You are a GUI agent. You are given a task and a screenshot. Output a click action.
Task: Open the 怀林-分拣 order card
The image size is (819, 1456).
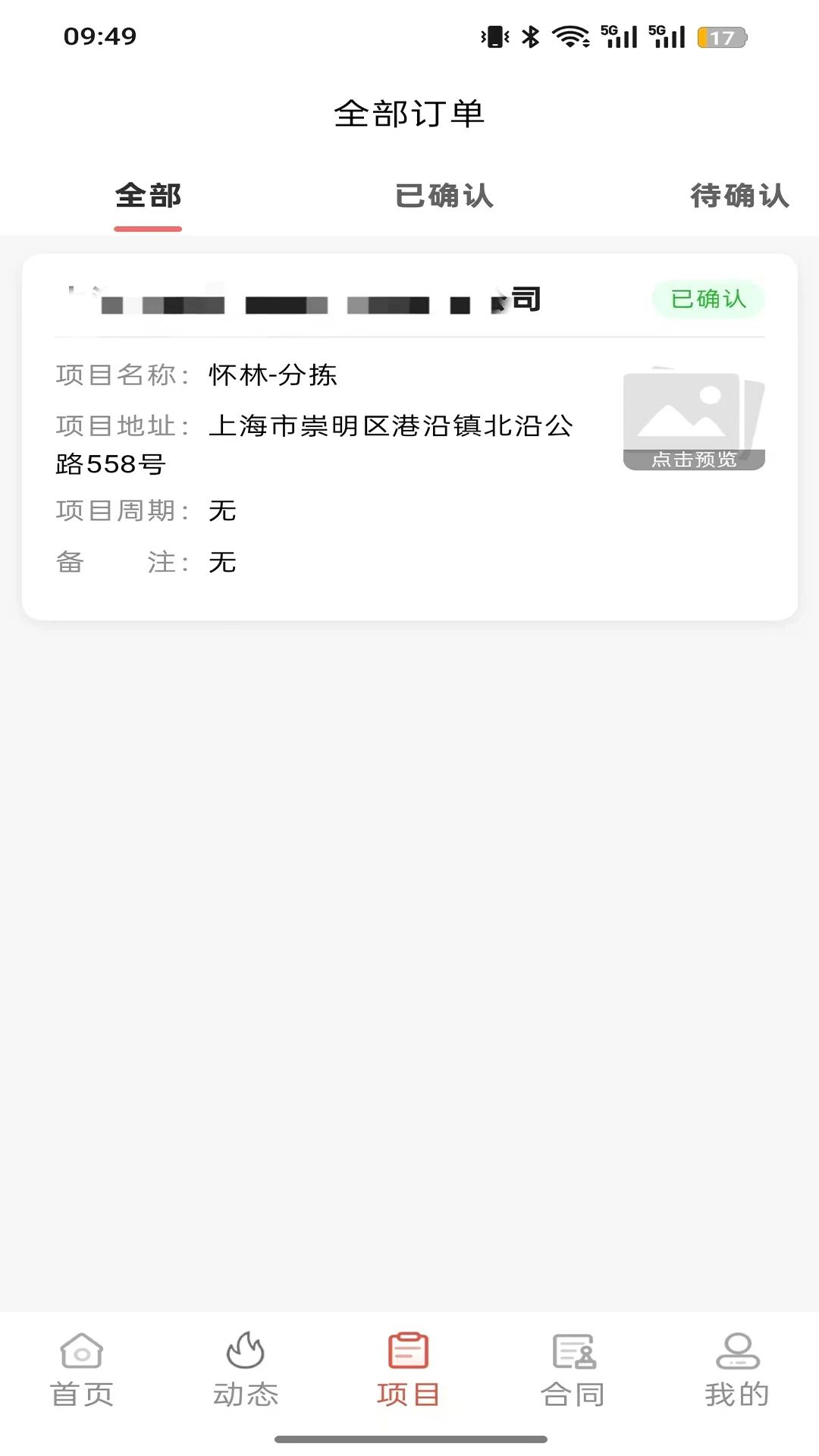[409, 437]
